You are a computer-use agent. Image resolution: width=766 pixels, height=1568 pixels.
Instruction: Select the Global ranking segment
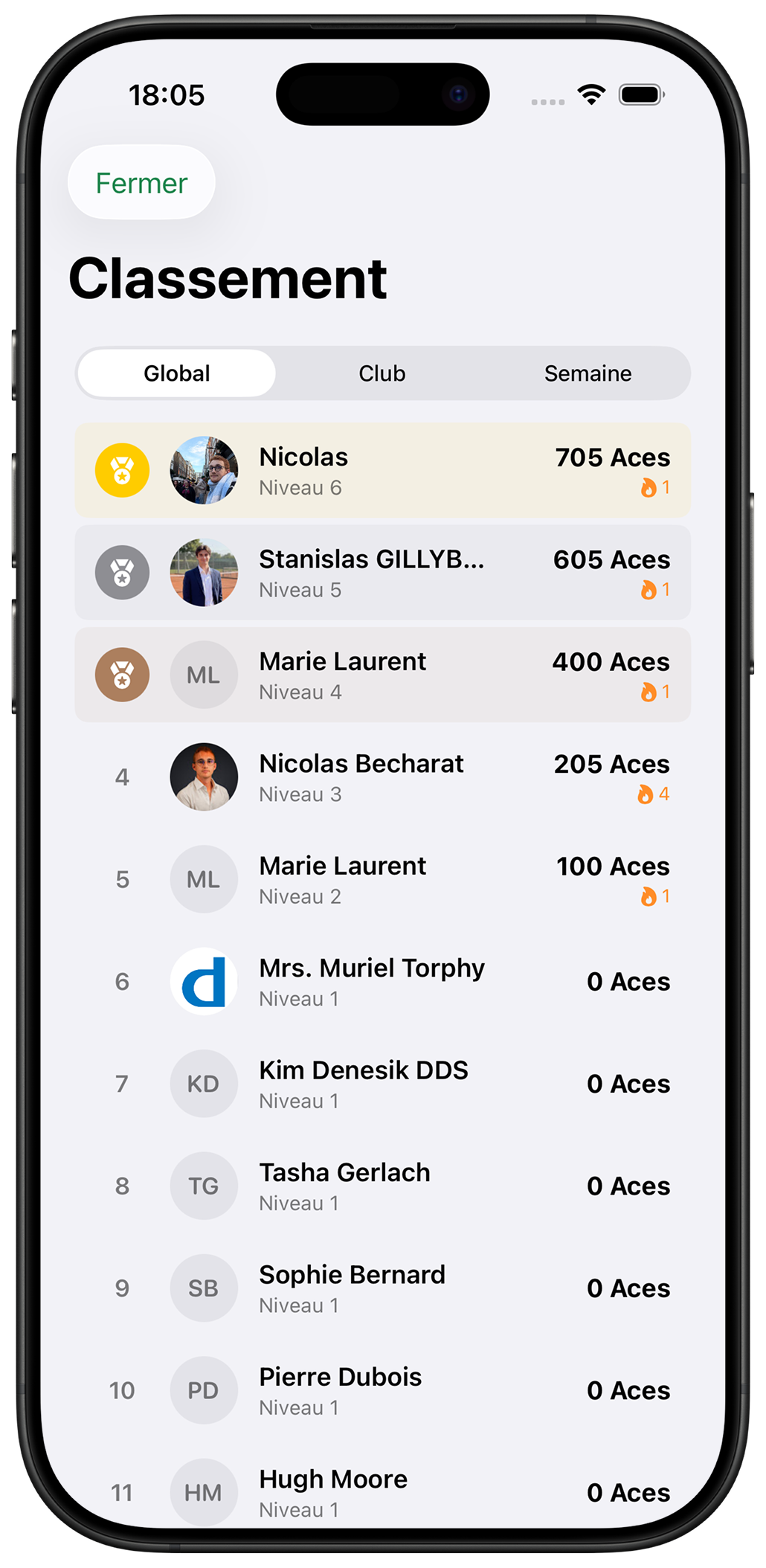[177, 373]
